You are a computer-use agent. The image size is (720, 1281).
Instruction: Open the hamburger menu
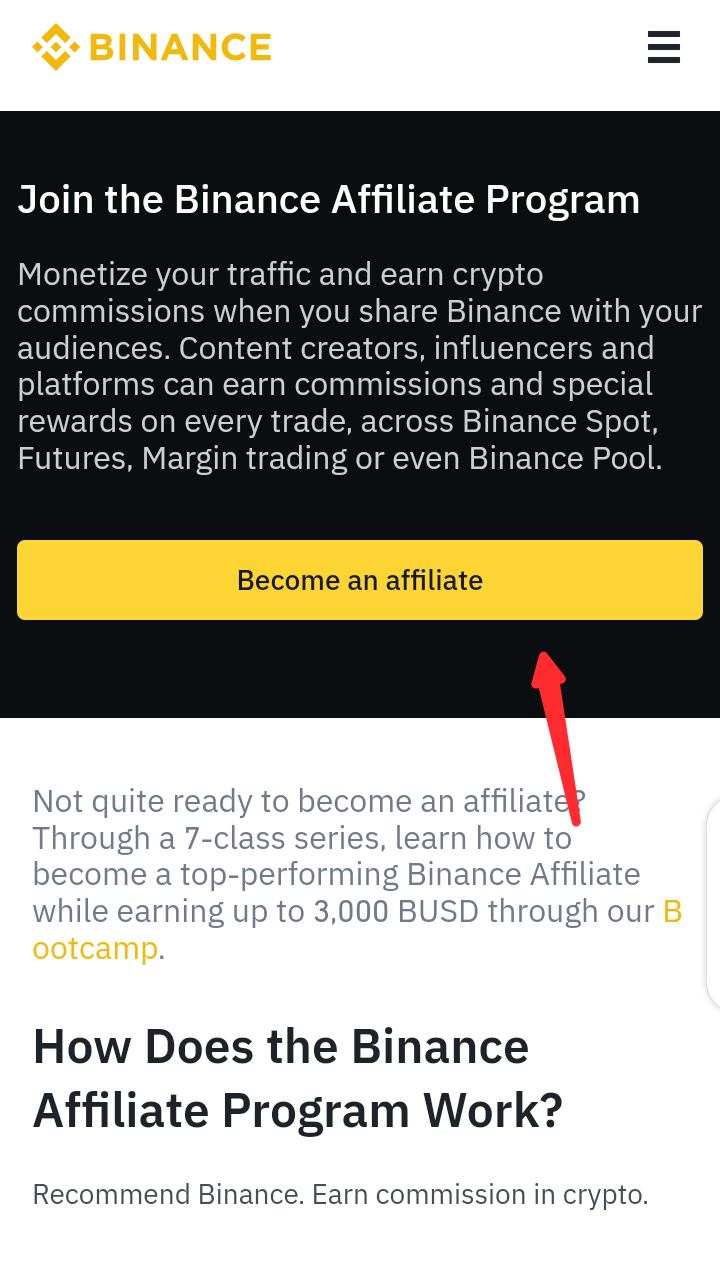664,47
